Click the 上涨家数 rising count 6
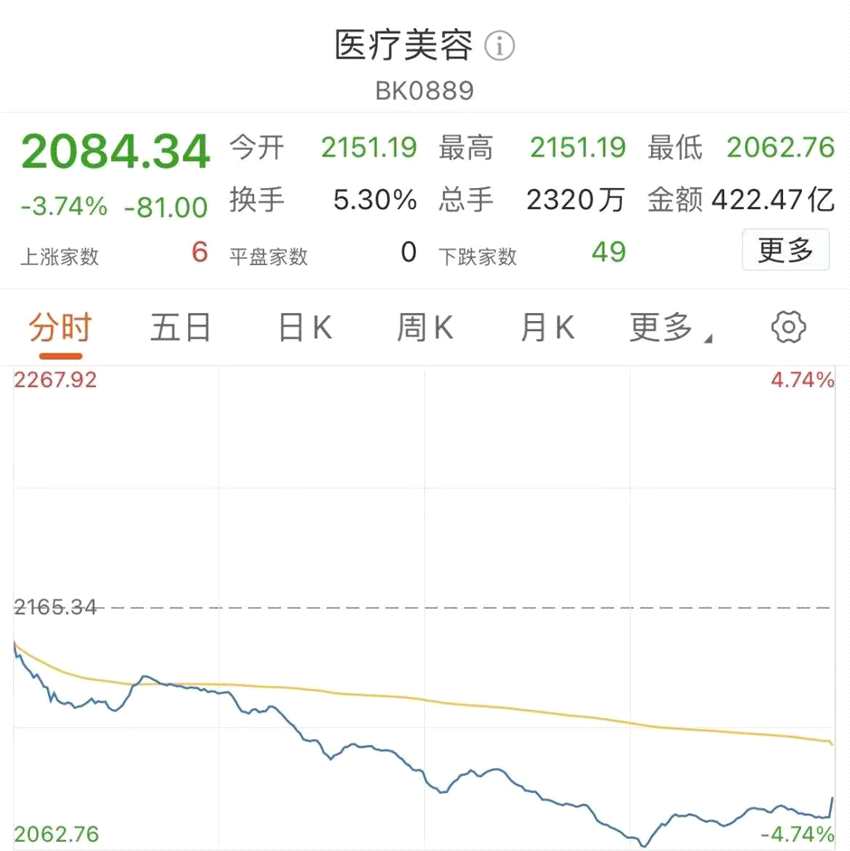The image size is (850, 851). 199,253
